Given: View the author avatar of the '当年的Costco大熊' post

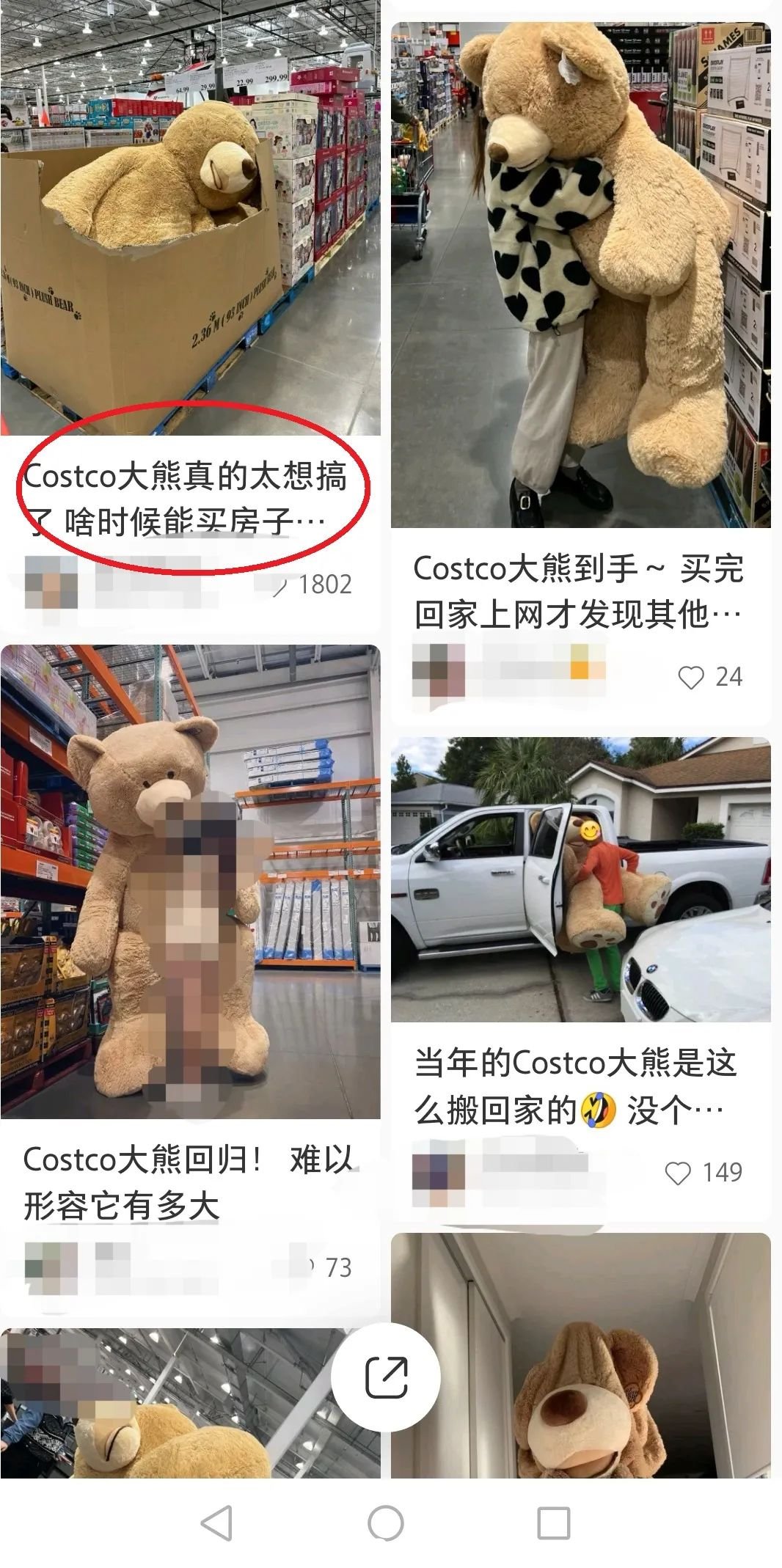Looking at the screenshot, I should pyautogui.click(x=438, y=1173).
